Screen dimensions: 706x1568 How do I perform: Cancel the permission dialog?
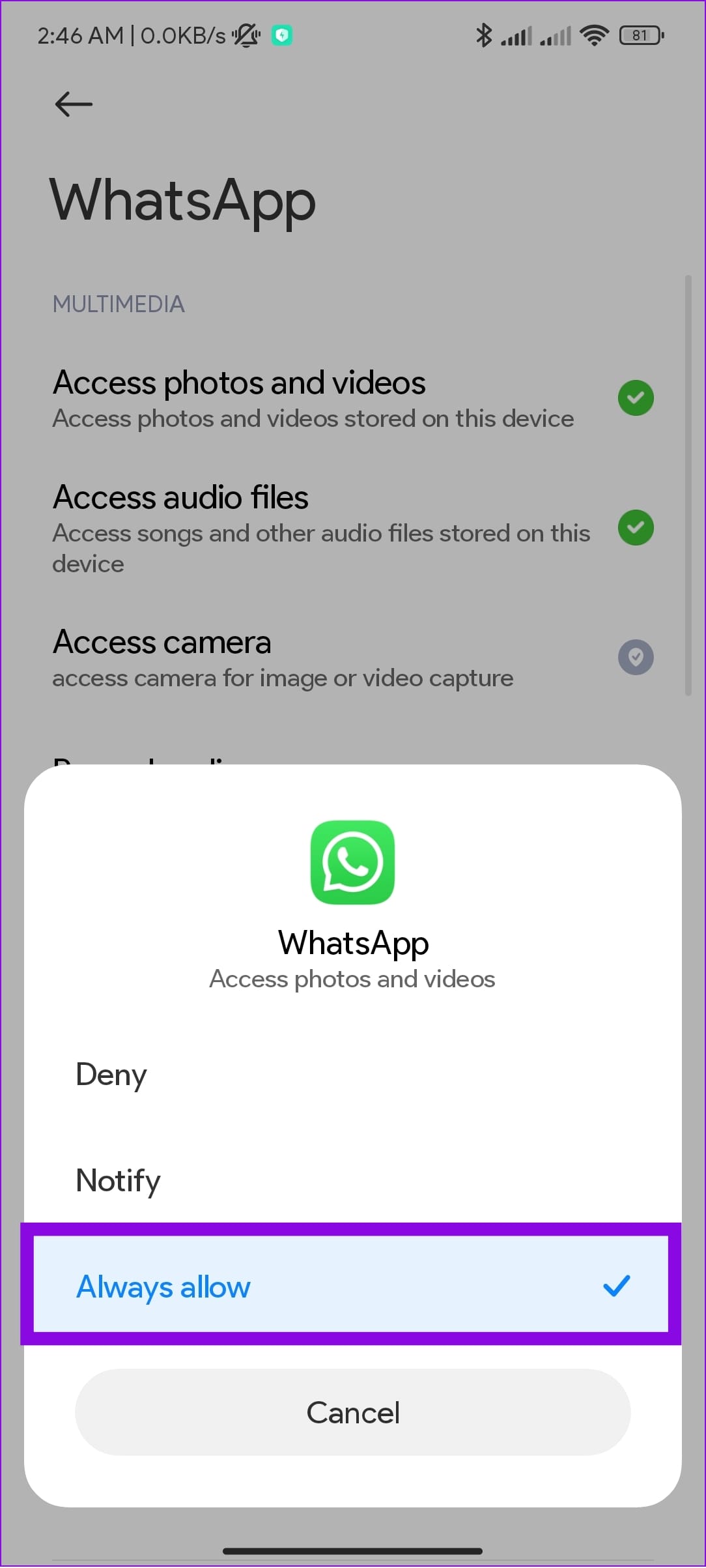(352, 1412)
